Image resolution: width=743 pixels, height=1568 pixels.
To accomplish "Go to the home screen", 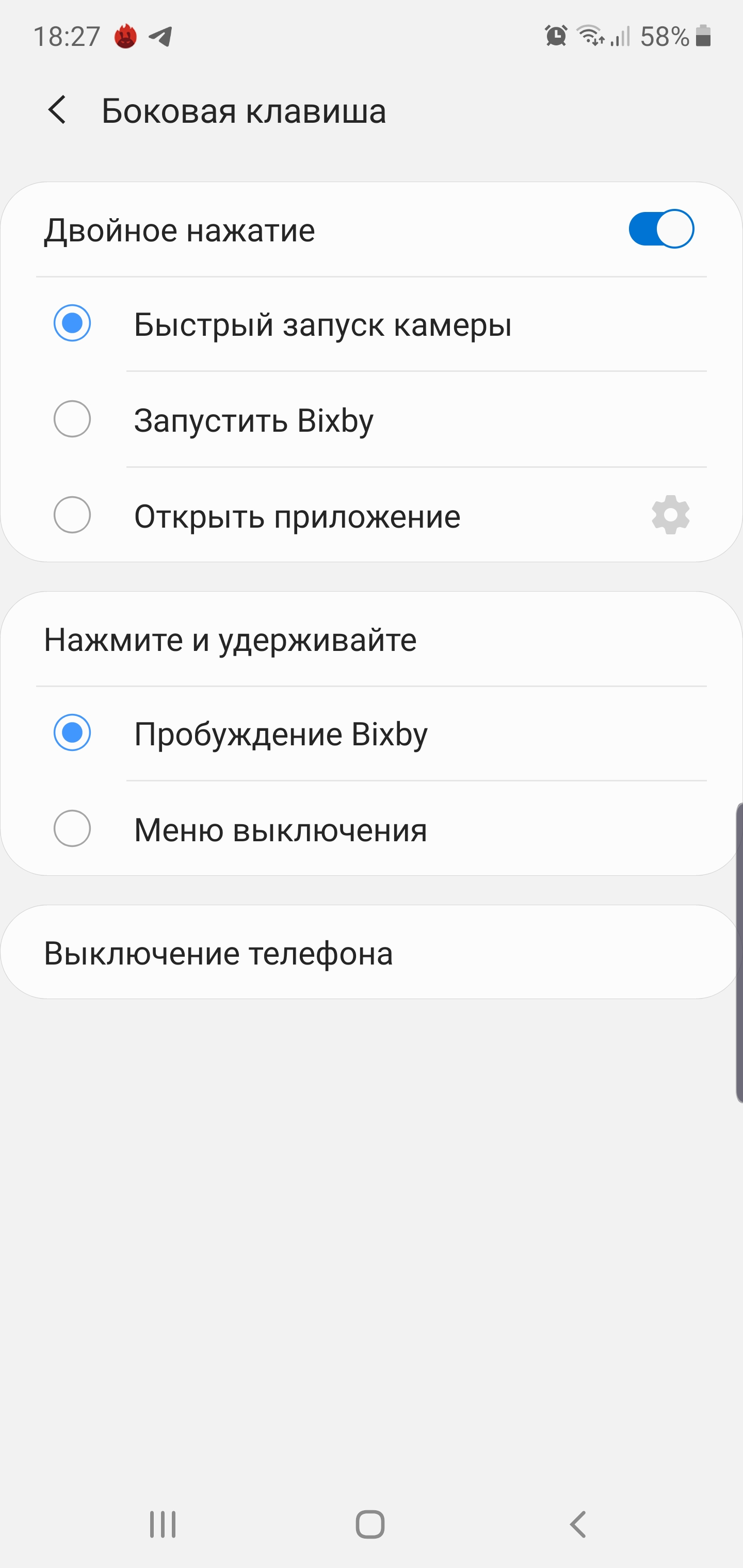I will (x=370, y=1524).
